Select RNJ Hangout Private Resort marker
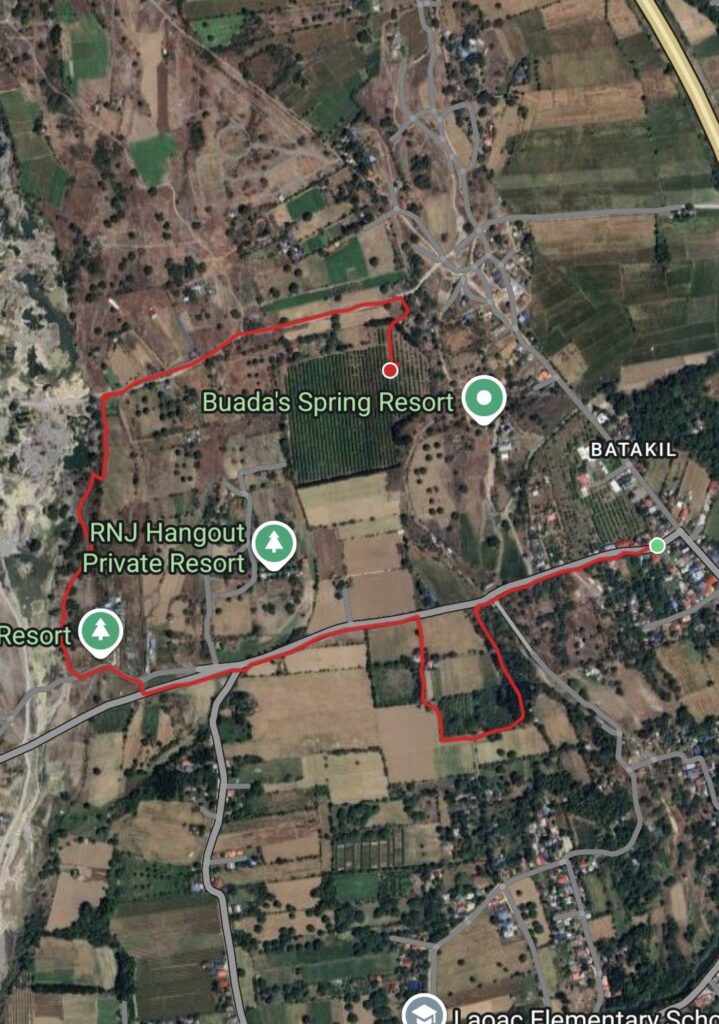The width and height of the screenshot is (719, 1024). (x=272, y=543)
